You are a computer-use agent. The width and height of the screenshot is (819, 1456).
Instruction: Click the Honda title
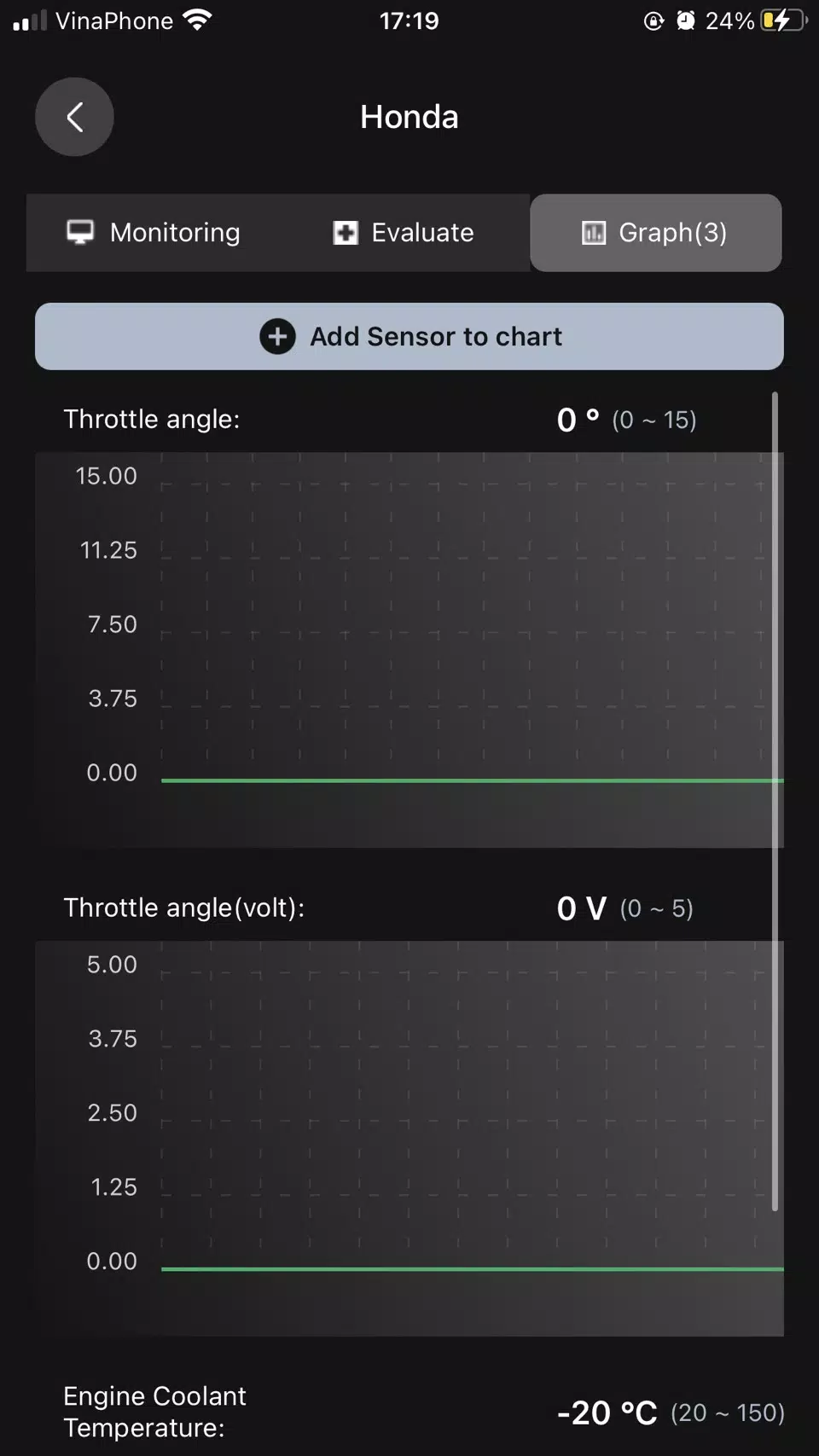(x=409, y=117)
